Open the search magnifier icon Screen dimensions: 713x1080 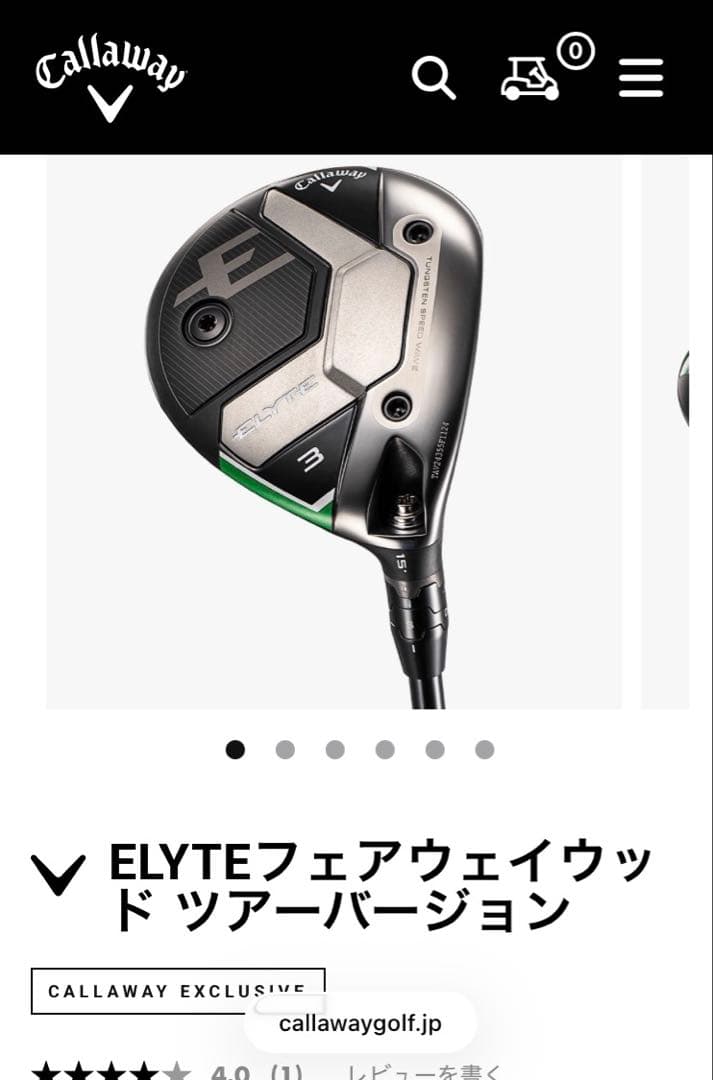(x=434, y=78)
